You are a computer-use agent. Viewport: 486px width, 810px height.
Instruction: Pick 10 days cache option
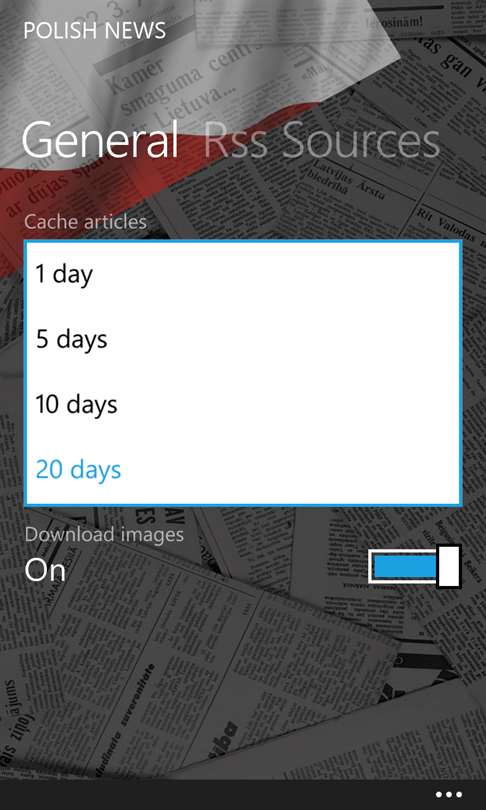(x=243, y=404)
